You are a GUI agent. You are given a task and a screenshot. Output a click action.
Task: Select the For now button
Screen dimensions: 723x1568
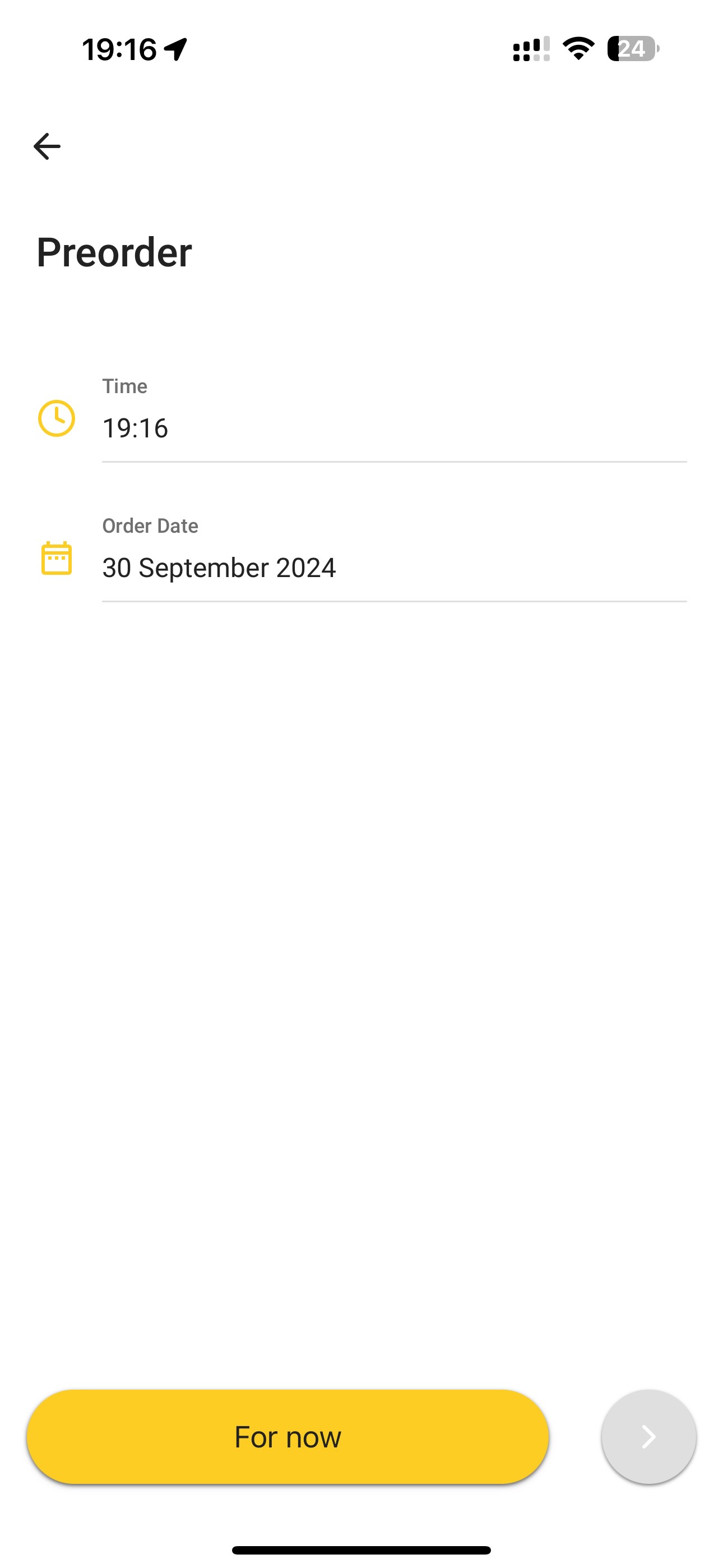tap(288, 1437)
